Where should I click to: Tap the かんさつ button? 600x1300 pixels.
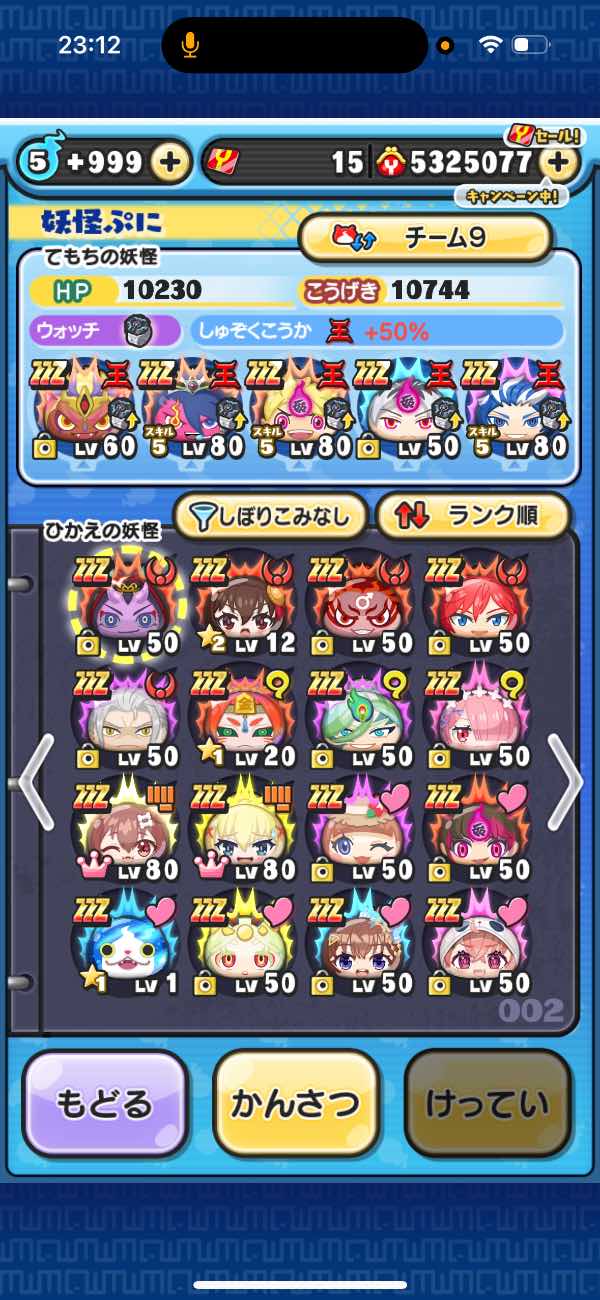(296, 1103)
